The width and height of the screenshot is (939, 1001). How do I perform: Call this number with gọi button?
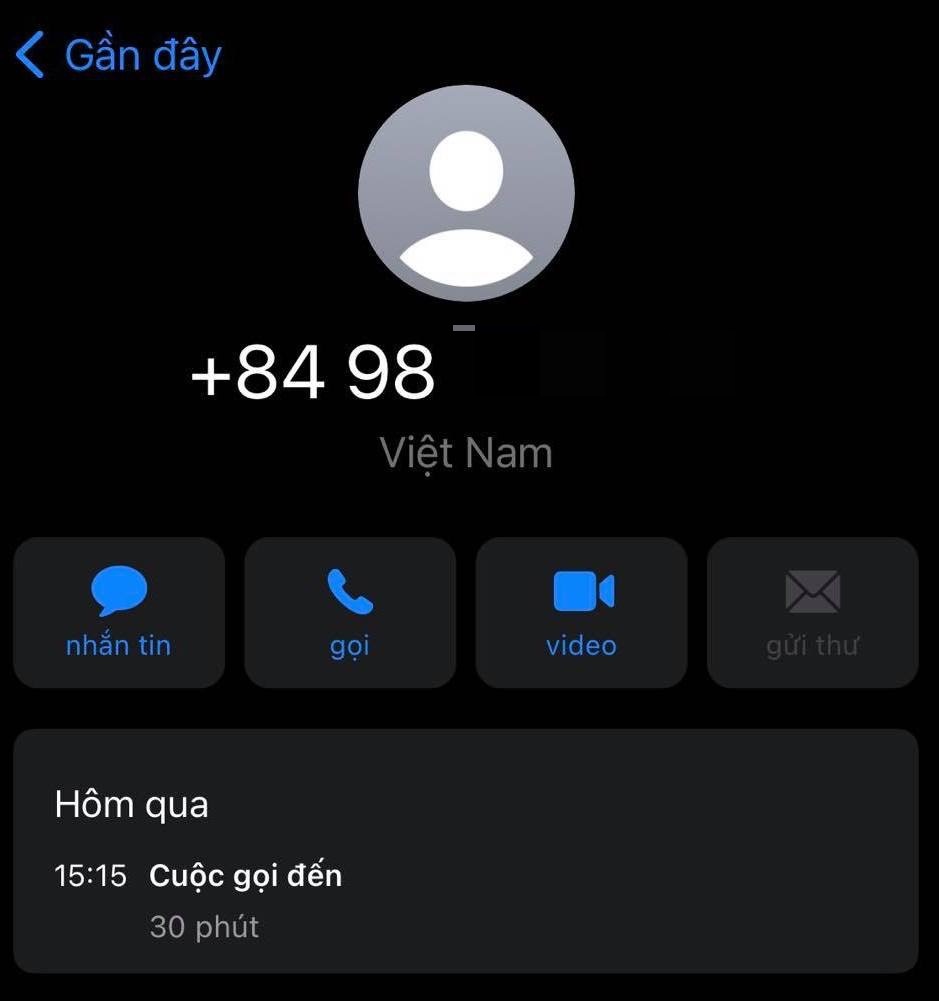(350, 612)
